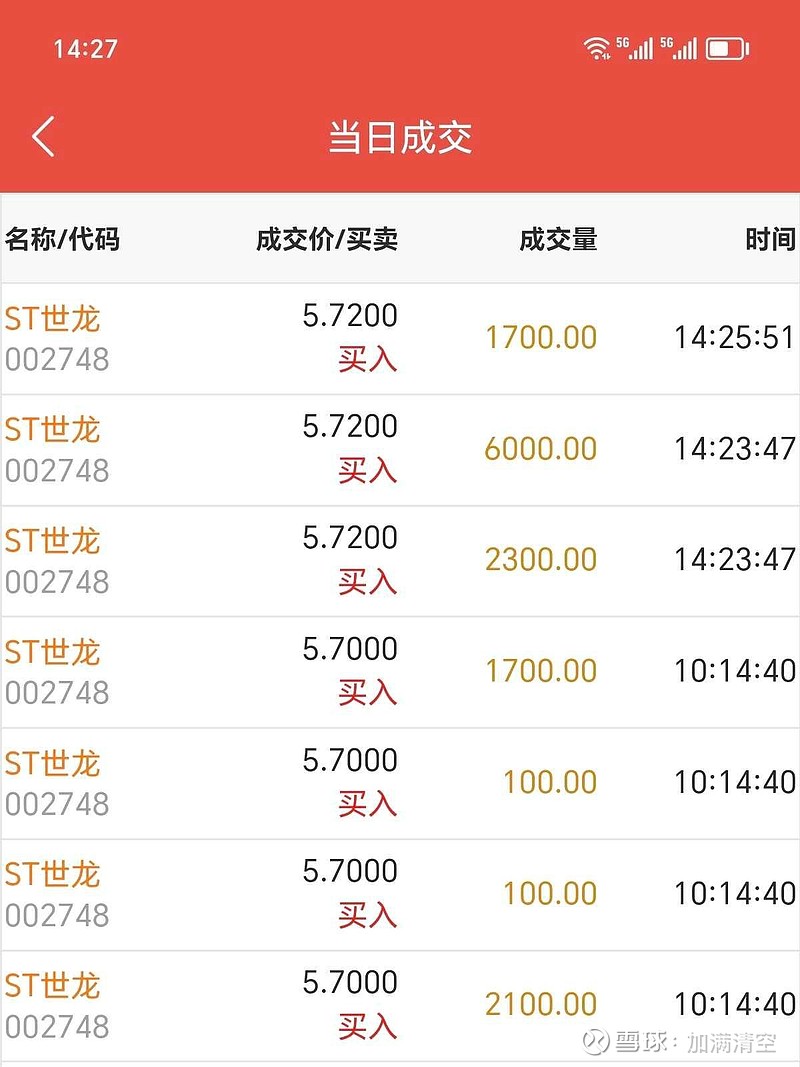800x1067 pixels.
Task: Toggle selection of the 6000.00 volume trade
Action: tap(542, 448)
